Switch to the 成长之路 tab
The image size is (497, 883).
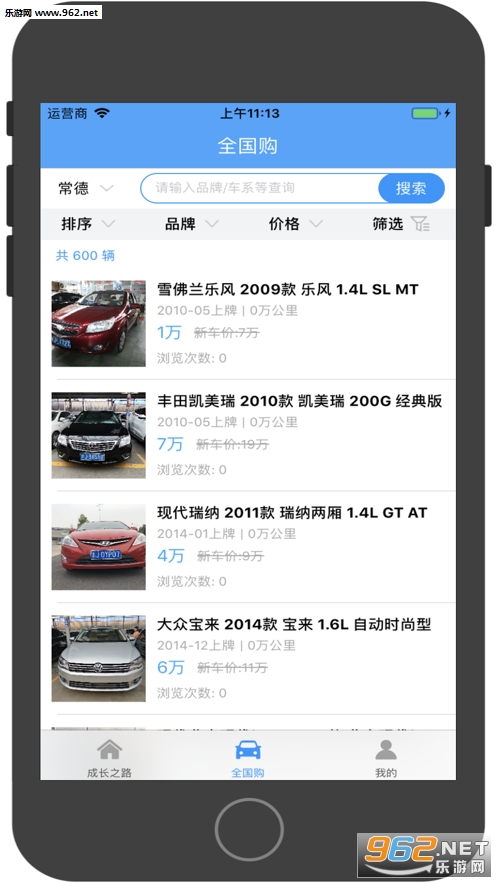pos(110,758)
